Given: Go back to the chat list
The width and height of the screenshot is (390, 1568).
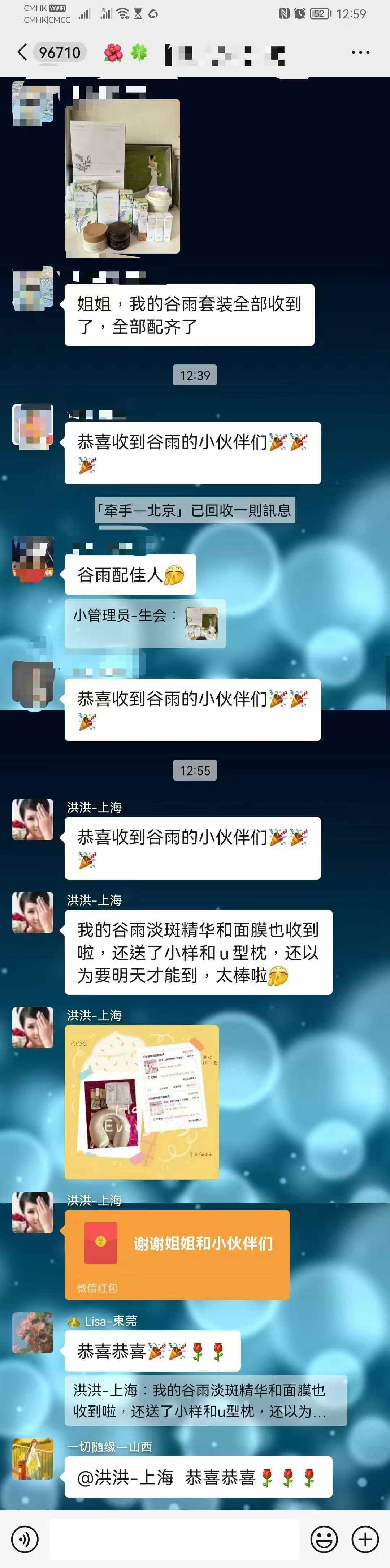Looking at the screenshot, I should (x=22, y=52).
